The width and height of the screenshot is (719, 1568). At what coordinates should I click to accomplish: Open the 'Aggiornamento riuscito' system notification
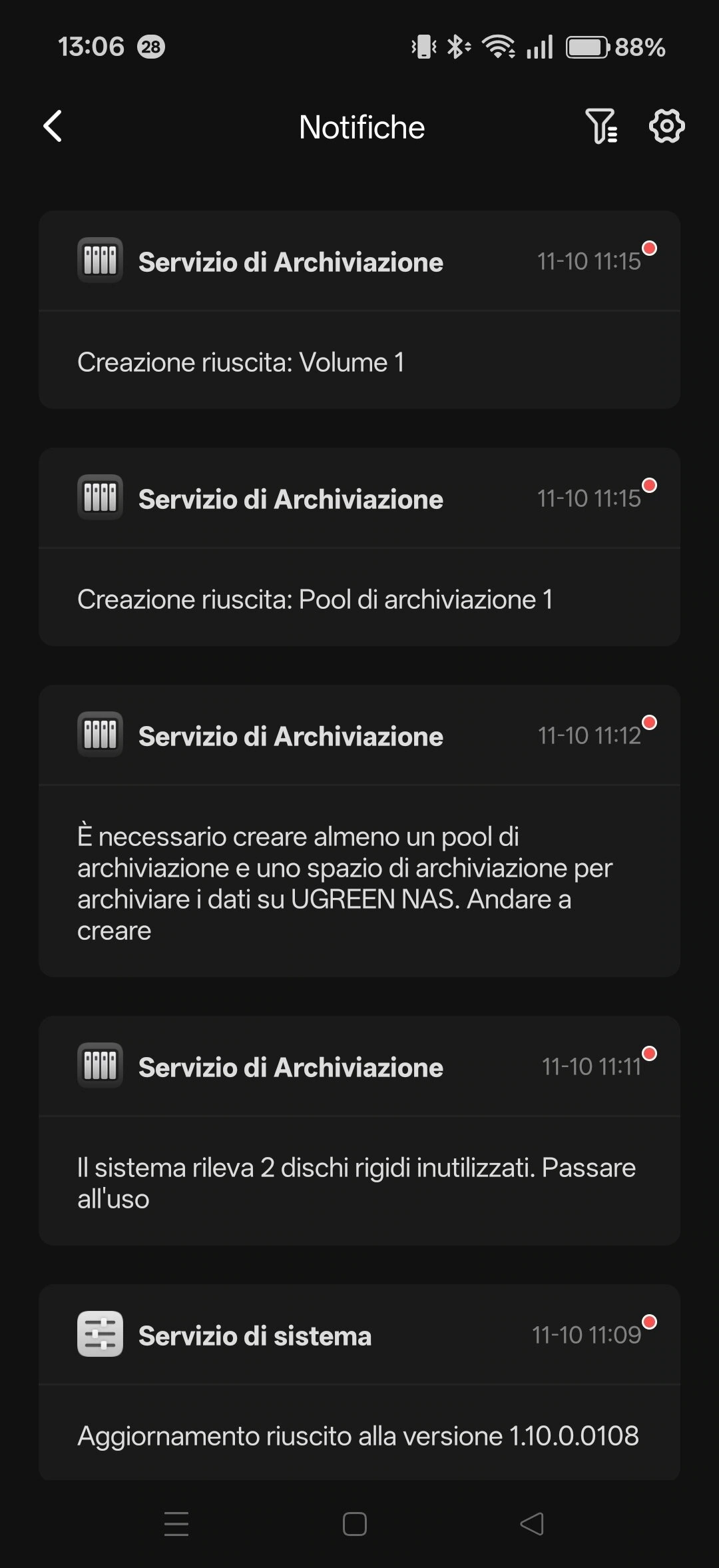359,1382
